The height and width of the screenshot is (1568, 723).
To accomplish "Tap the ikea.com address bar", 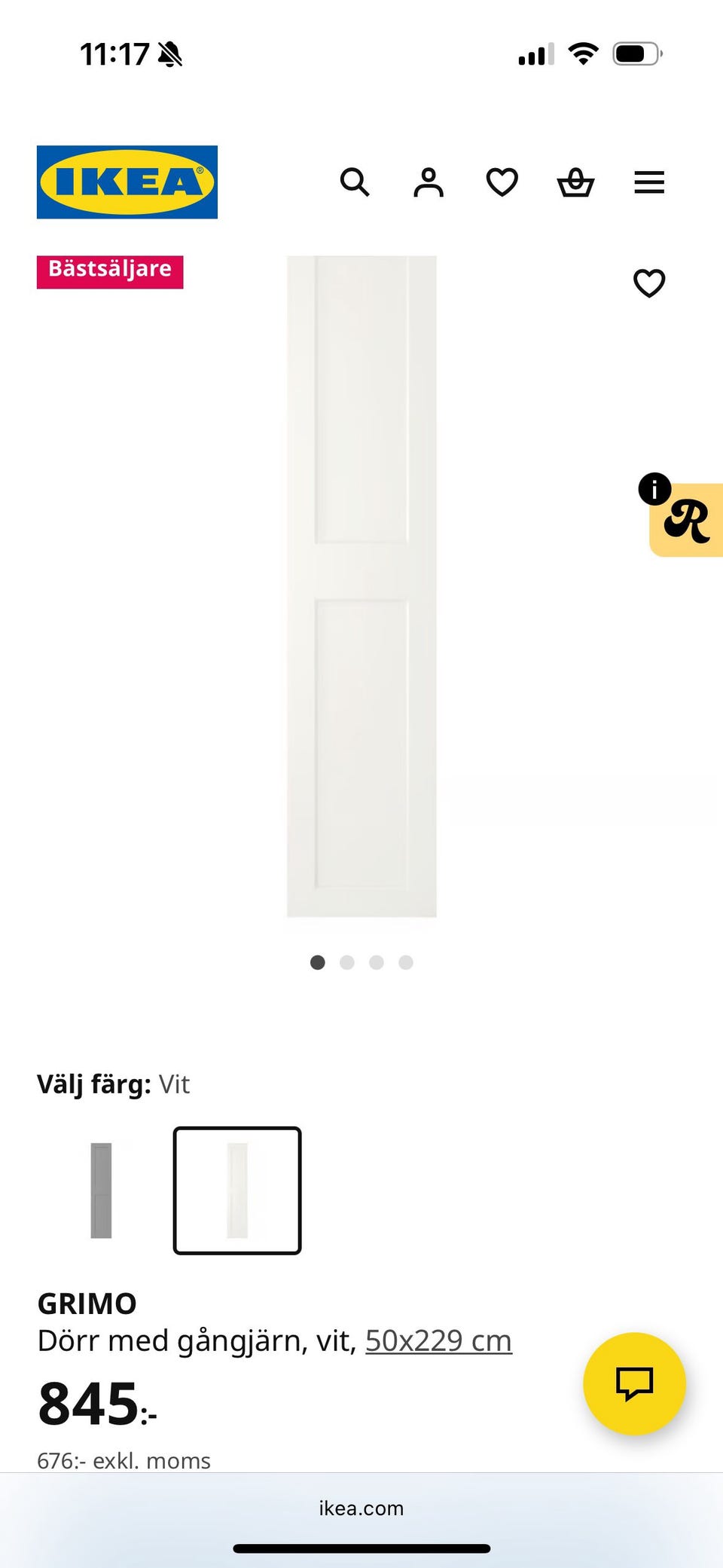I will 361,1508.
